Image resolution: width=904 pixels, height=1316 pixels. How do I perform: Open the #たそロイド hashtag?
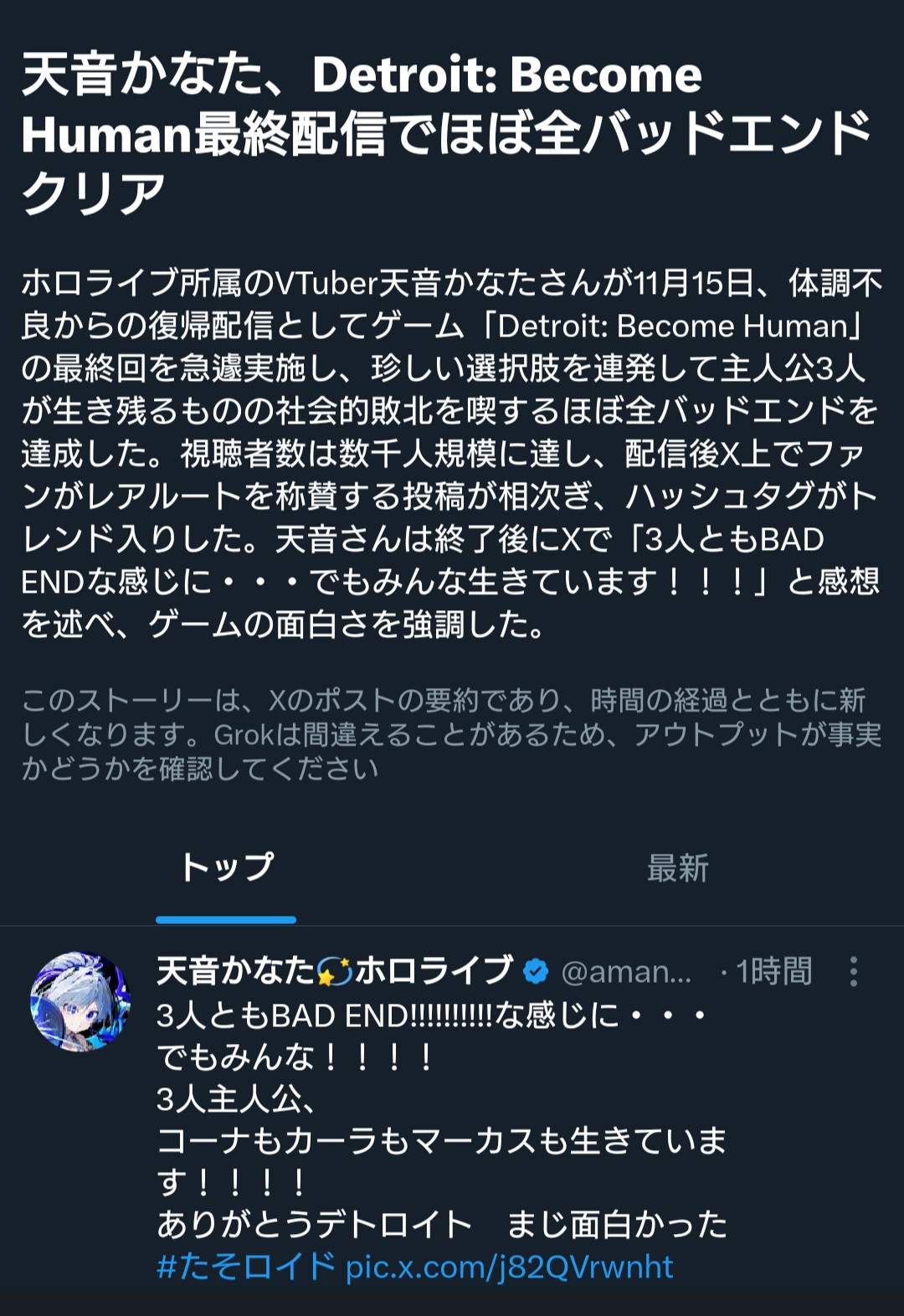245,1267
